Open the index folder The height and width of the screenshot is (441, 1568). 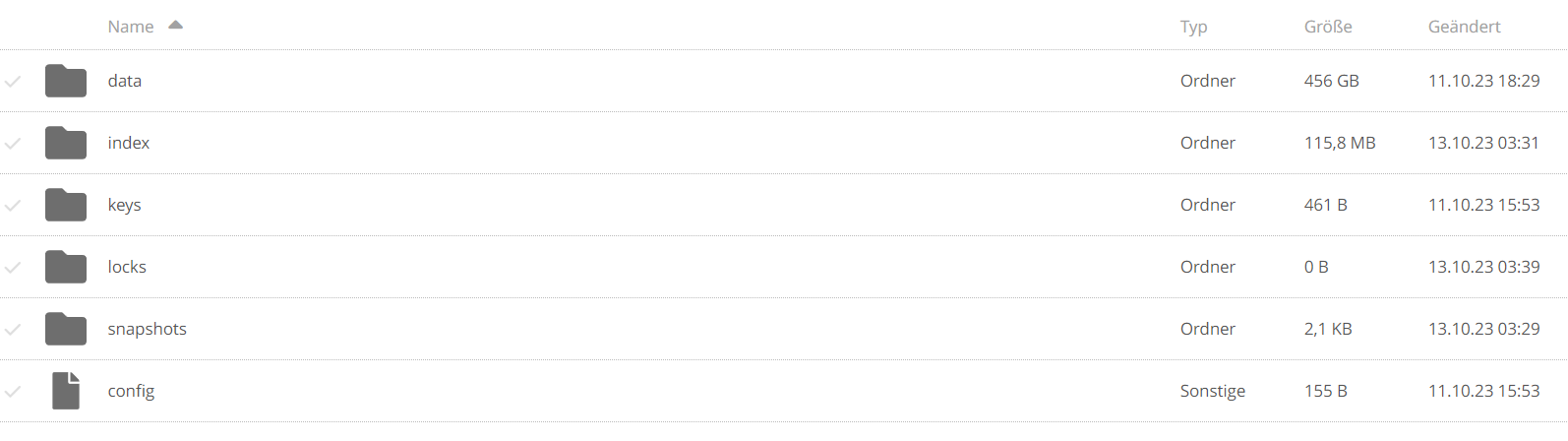coord(129,143)
